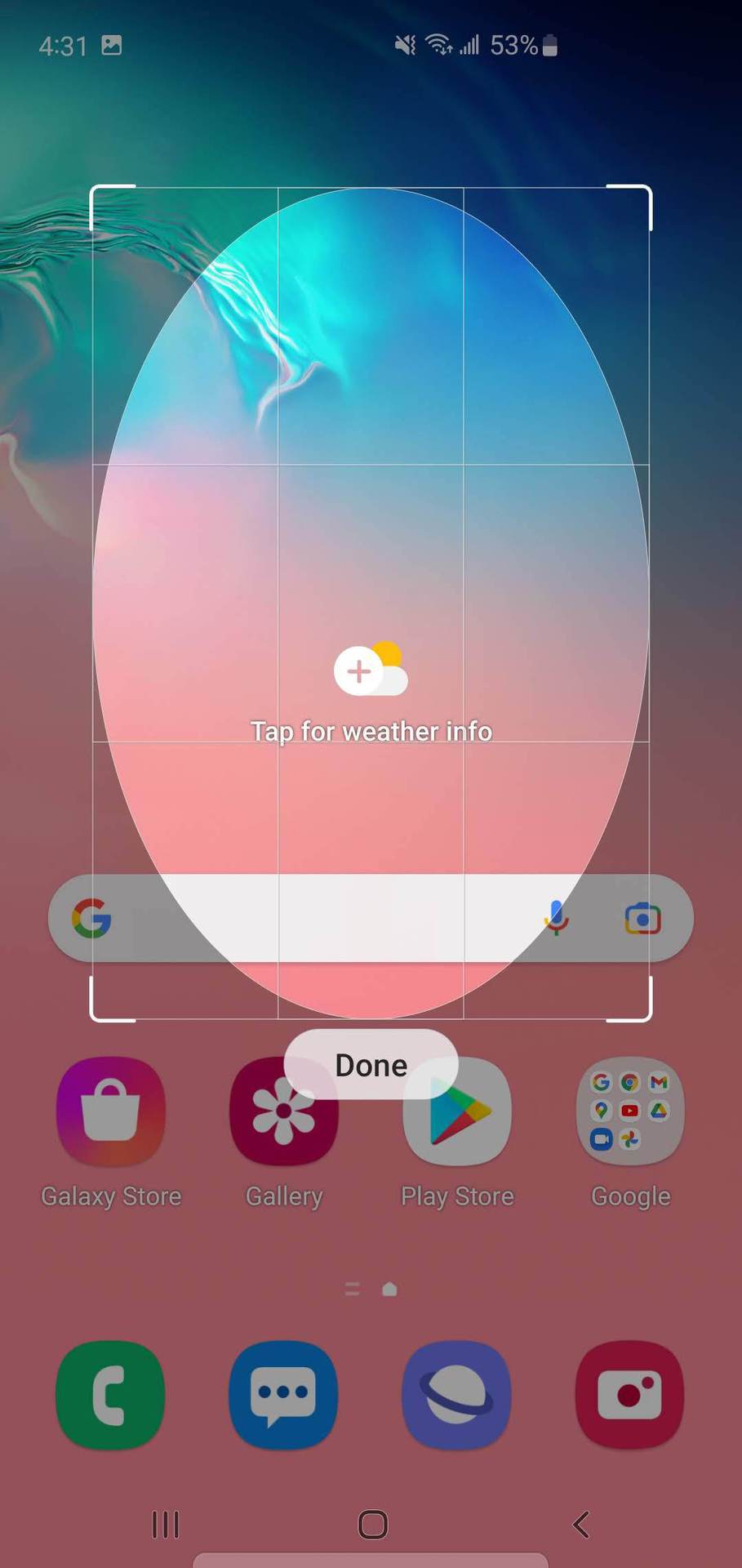Image resolution: width=742 pixels, height=1568 pixels.
Task: Open Google Lens camera search
Action: 642,918
